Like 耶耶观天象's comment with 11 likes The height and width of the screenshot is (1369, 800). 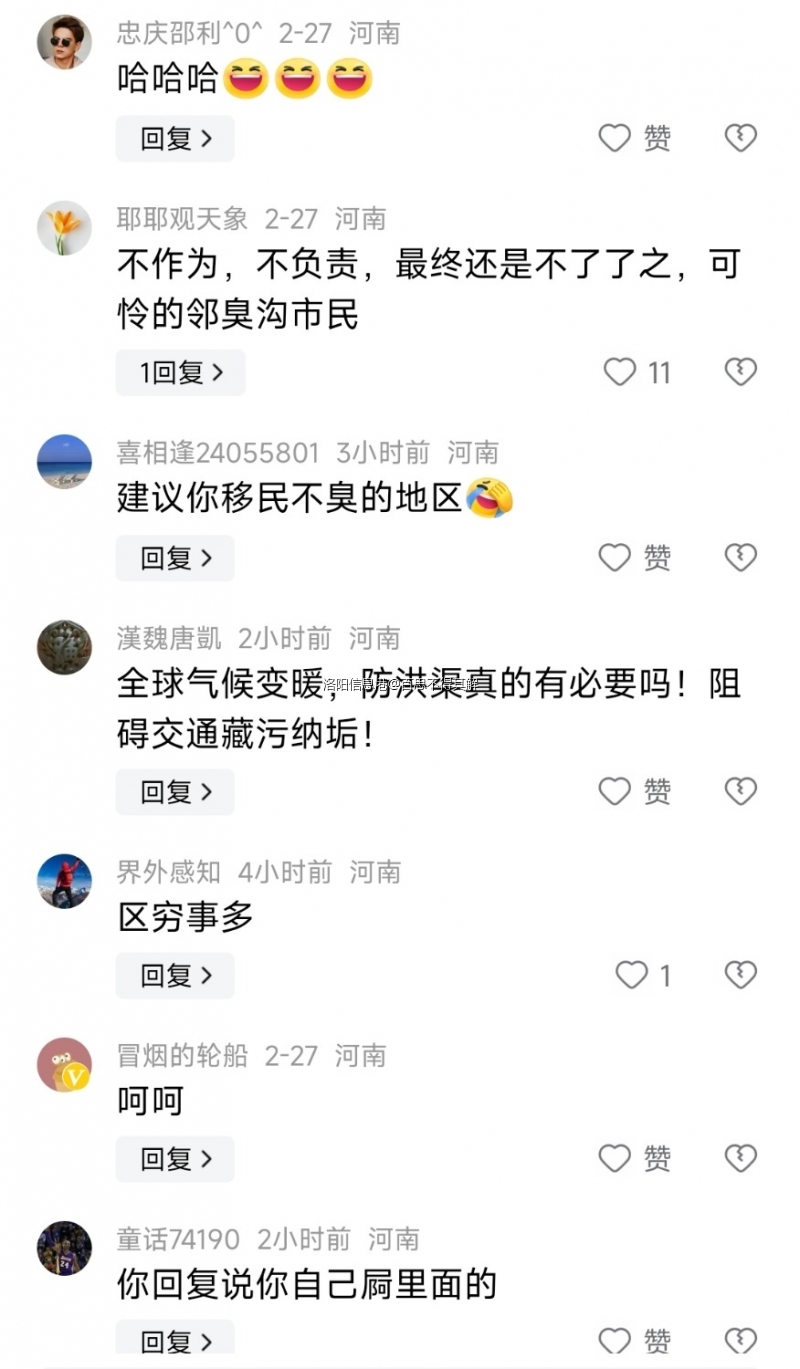point(620,372)
